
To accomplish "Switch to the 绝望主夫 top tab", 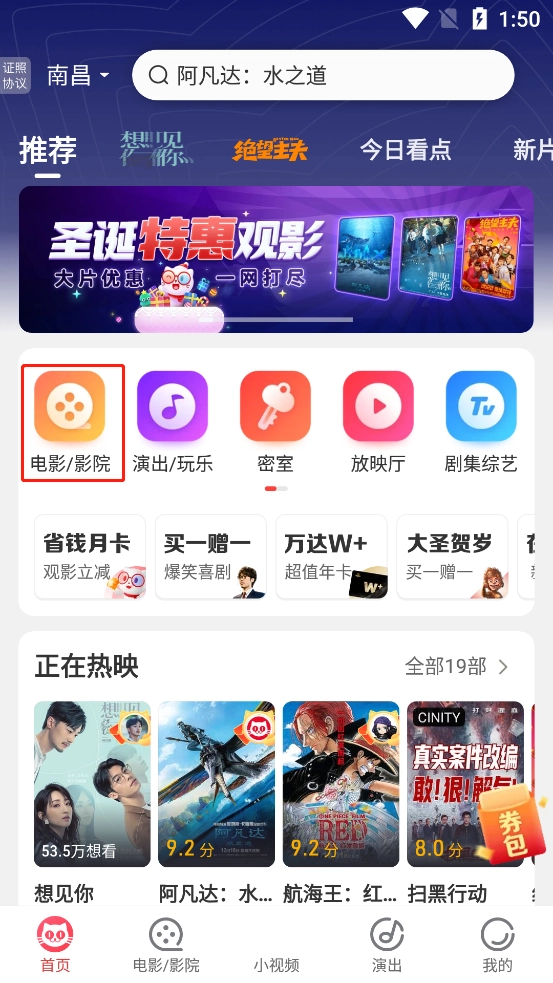I will pos(270,150).
